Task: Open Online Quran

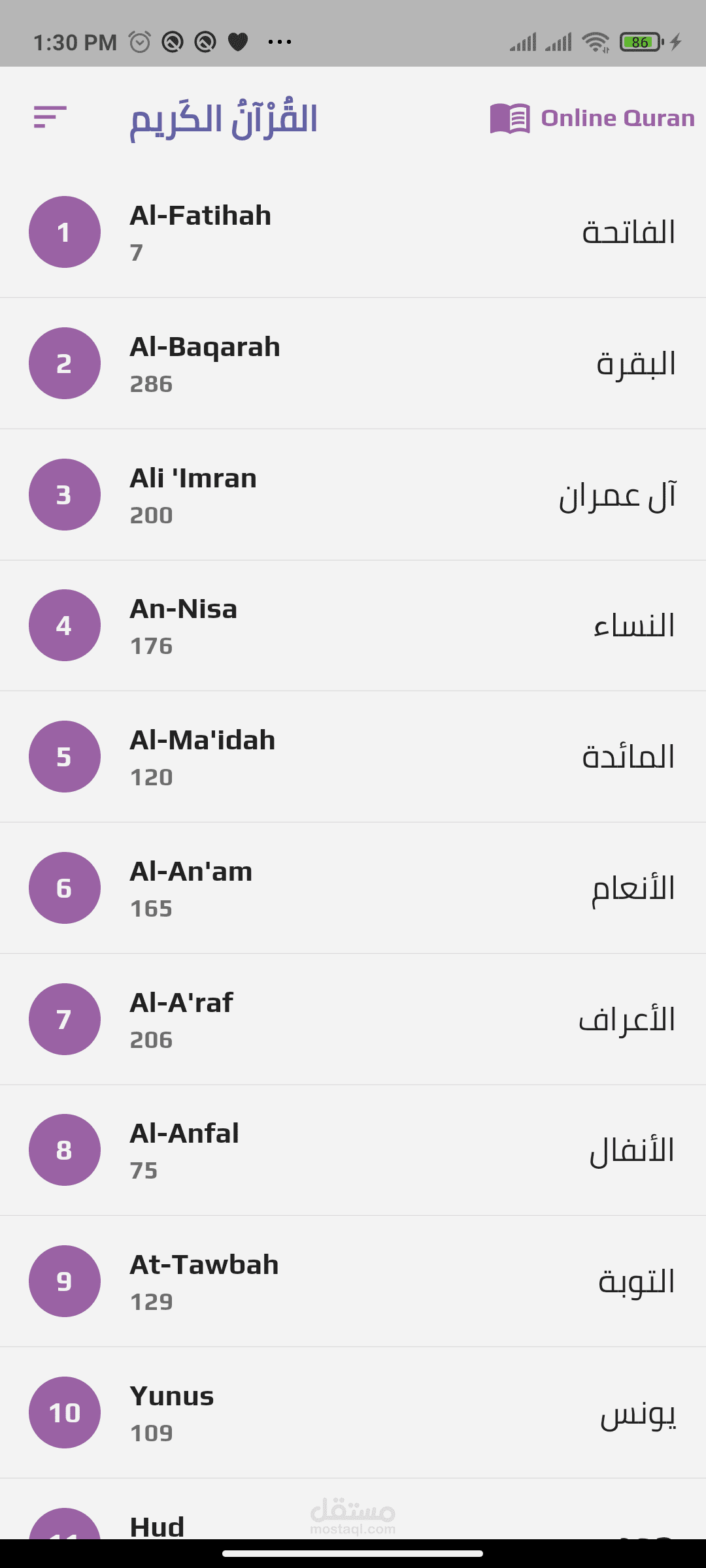Action: click(592, 118)
